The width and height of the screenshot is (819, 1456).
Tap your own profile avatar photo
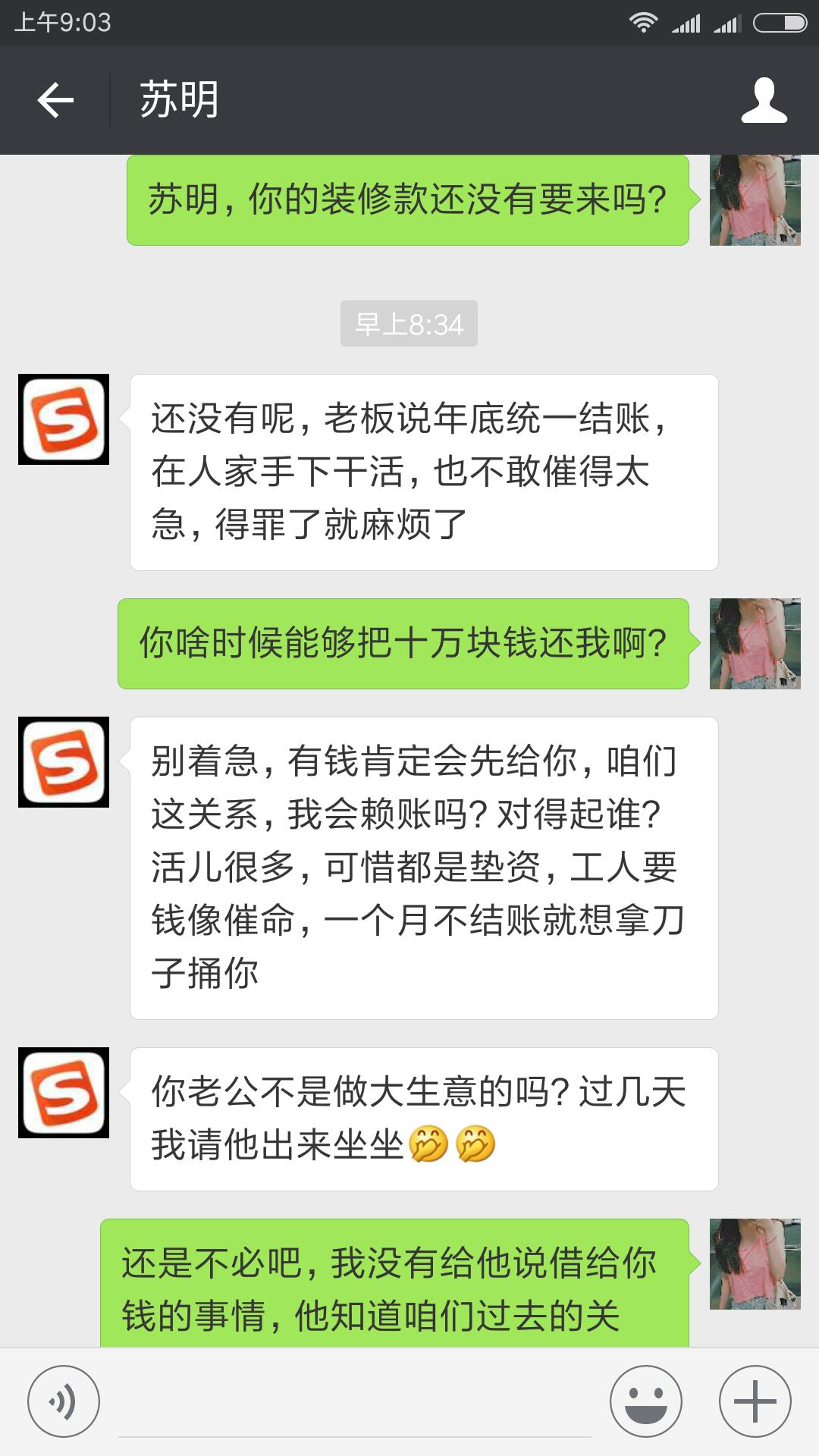click(x=753, y=201)
